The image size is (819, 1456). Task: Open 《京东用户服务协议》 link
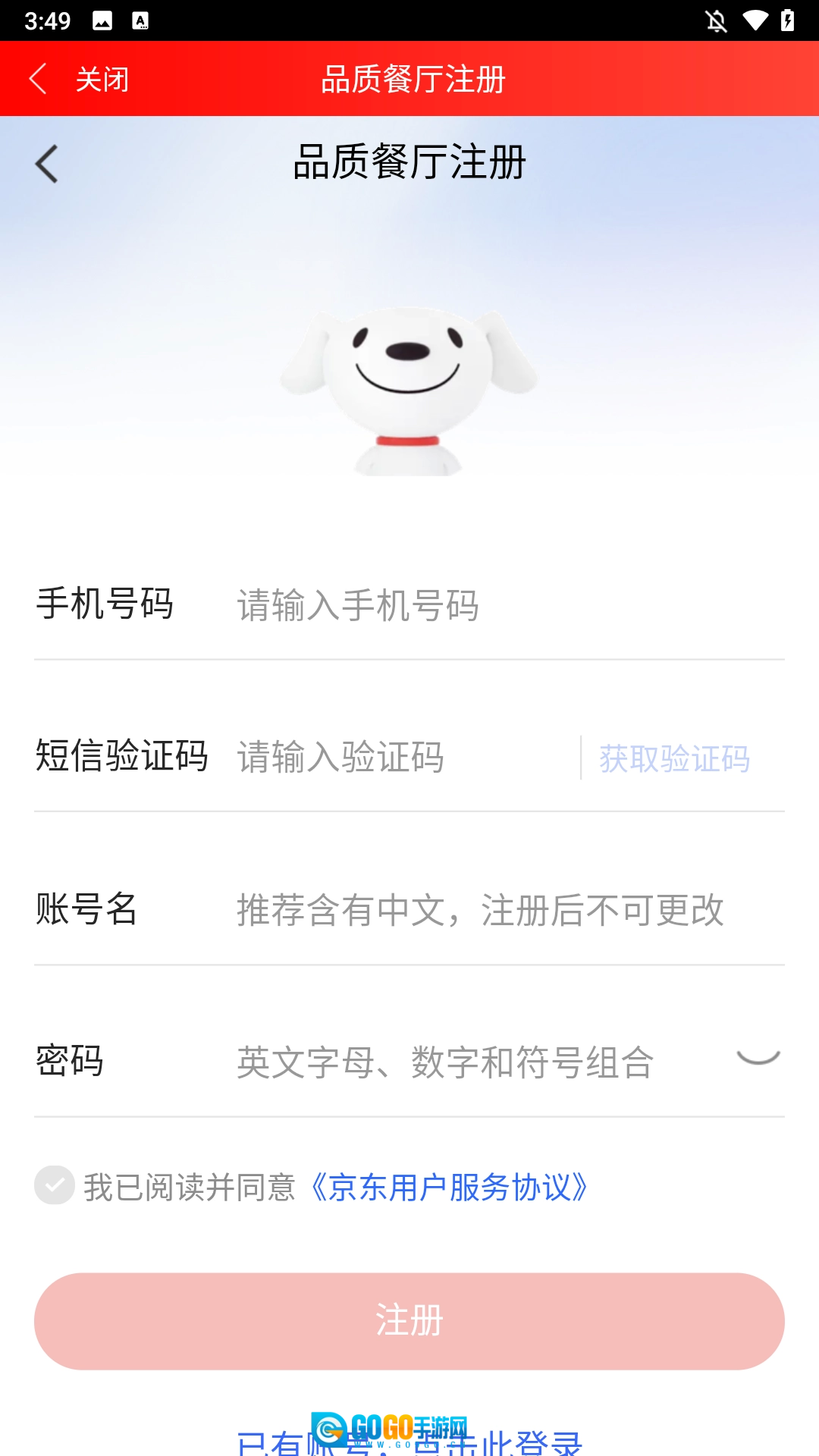449,1188
